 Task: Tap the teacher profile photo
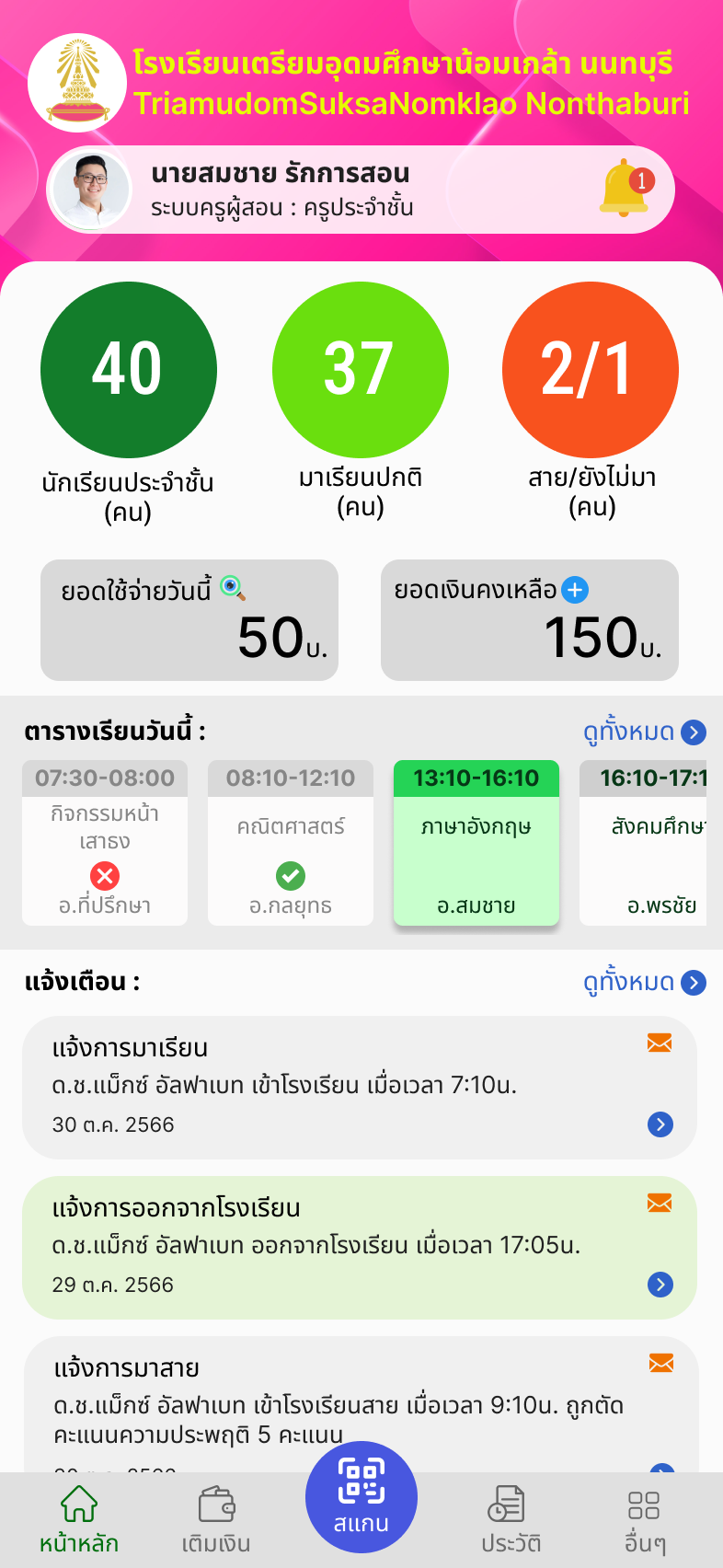click(x=90, y=190)
